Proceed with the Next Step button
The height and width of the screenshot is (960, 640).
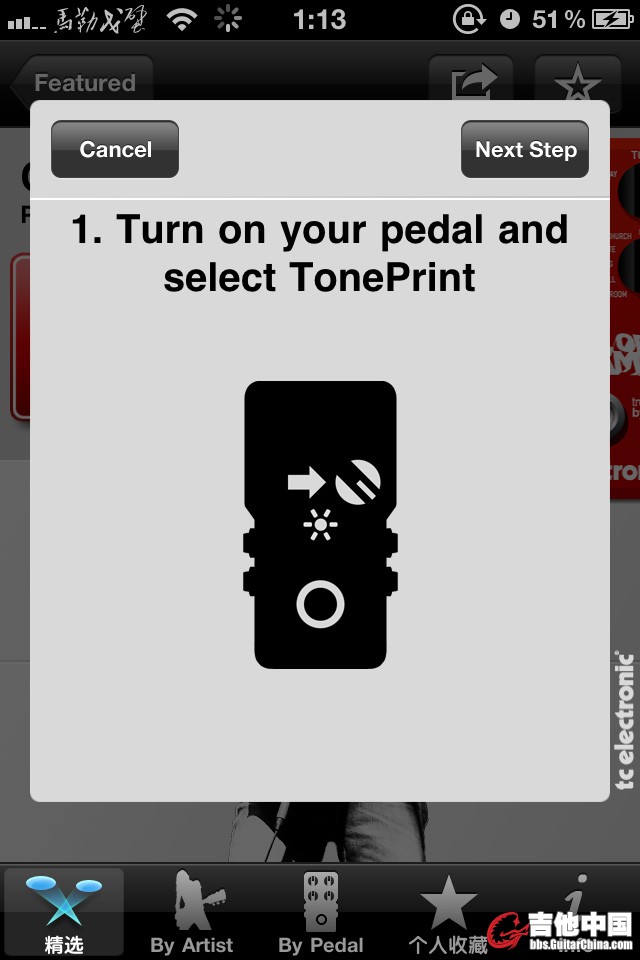525,150
